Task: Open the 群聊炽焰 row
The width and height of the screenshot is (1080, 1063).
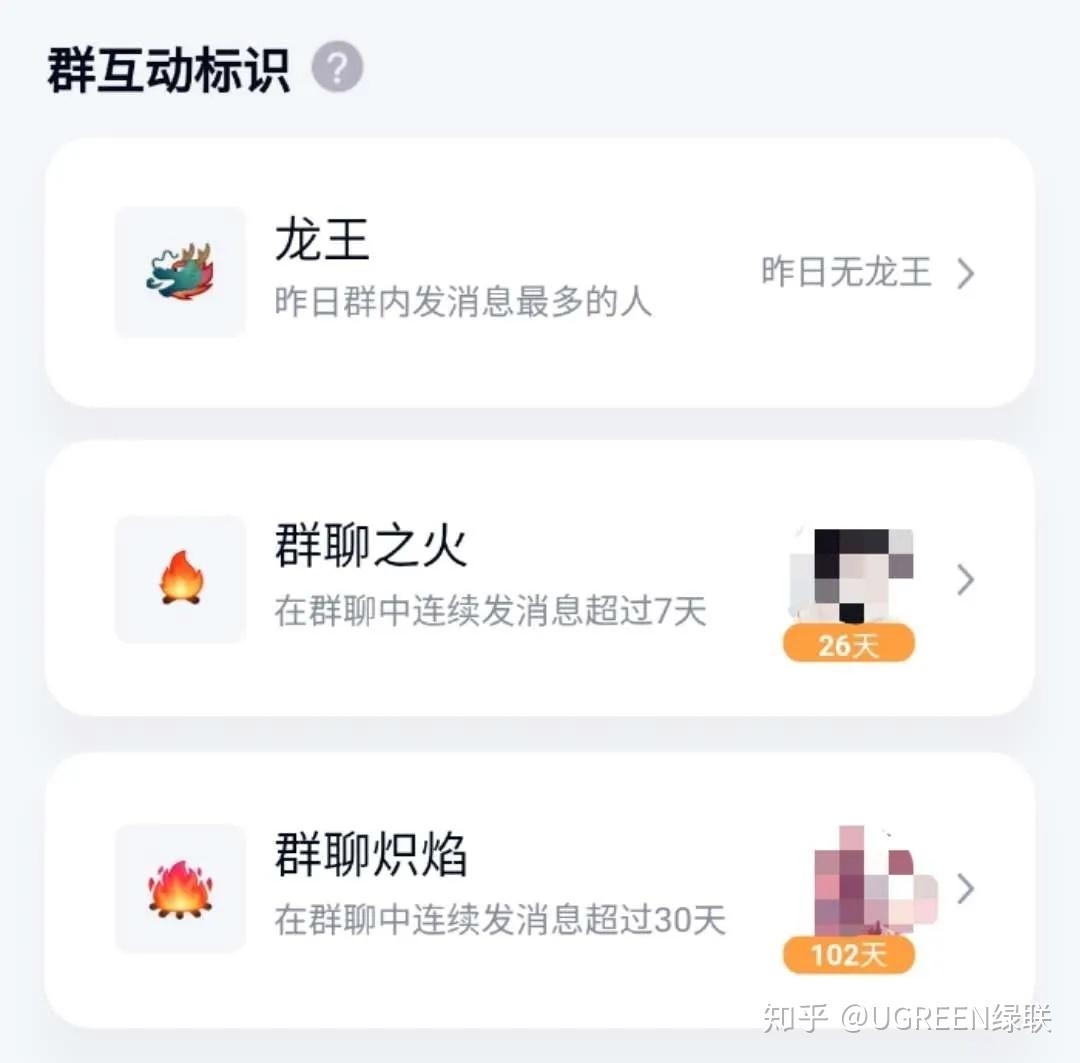Action: [x=540, y=889]
